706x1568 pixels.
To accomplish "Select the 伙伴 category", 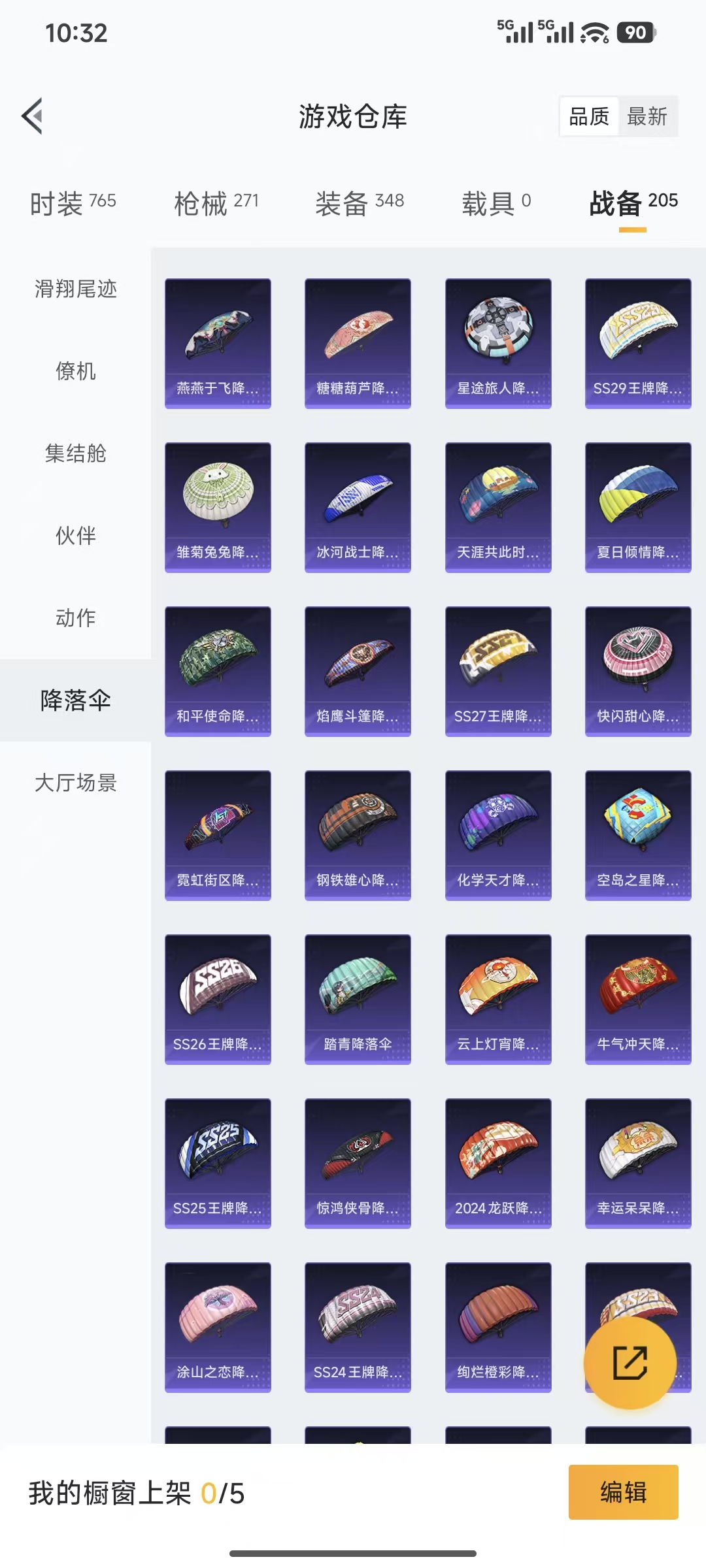I will (75, 537).
